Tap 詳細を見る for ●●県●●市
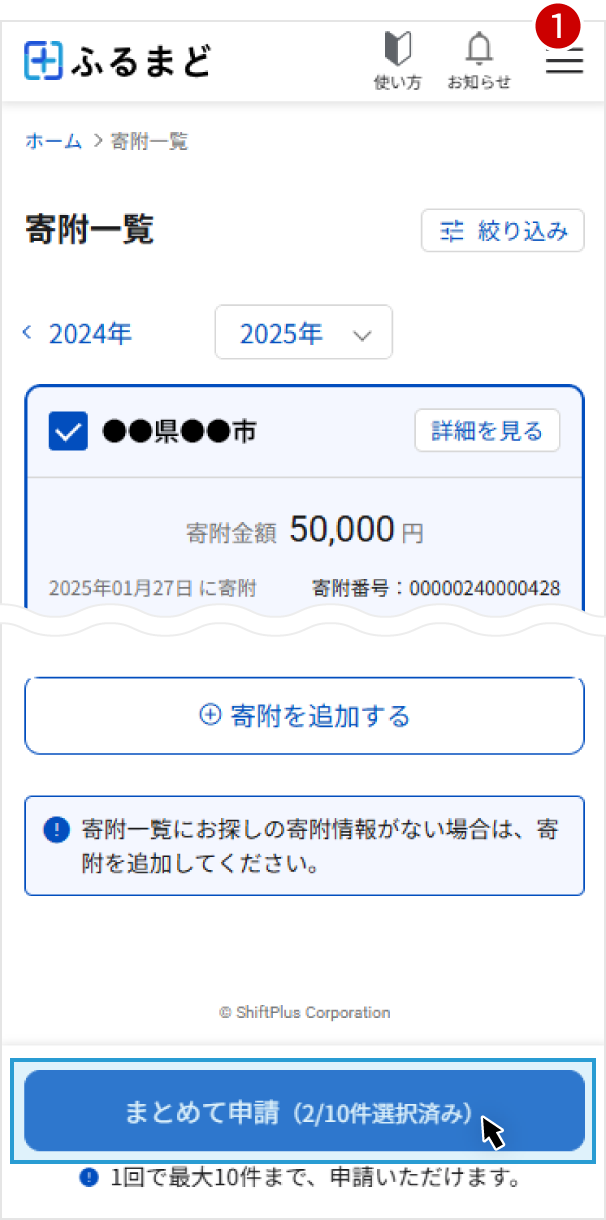 487,431
